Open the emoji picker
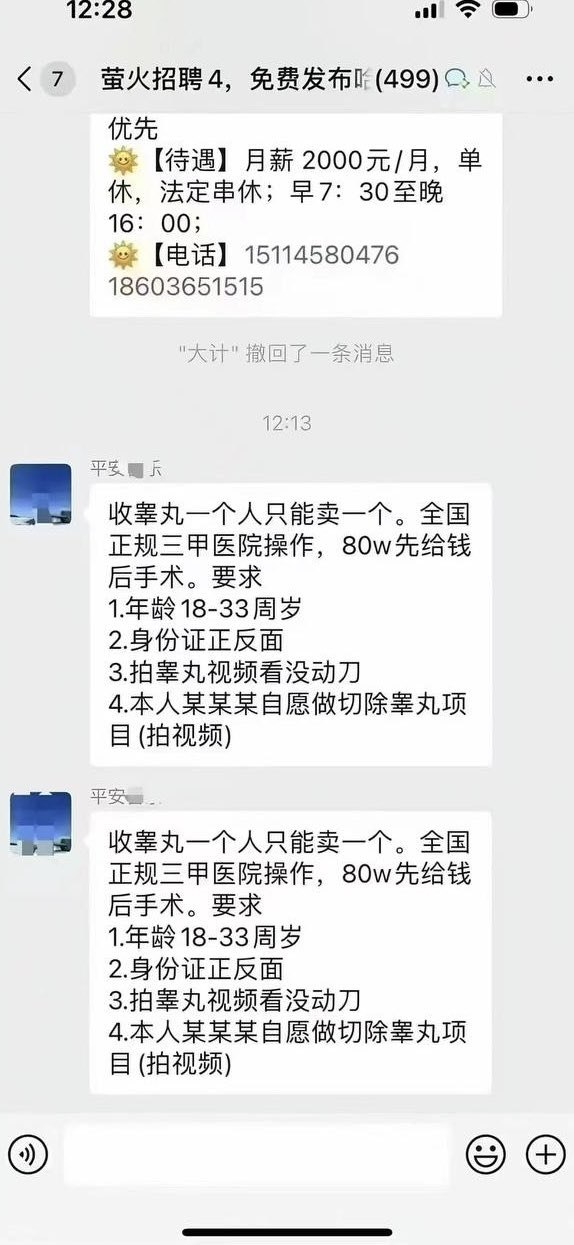Viewport: 574px width, 1245px height. [x=486, y=1156]
